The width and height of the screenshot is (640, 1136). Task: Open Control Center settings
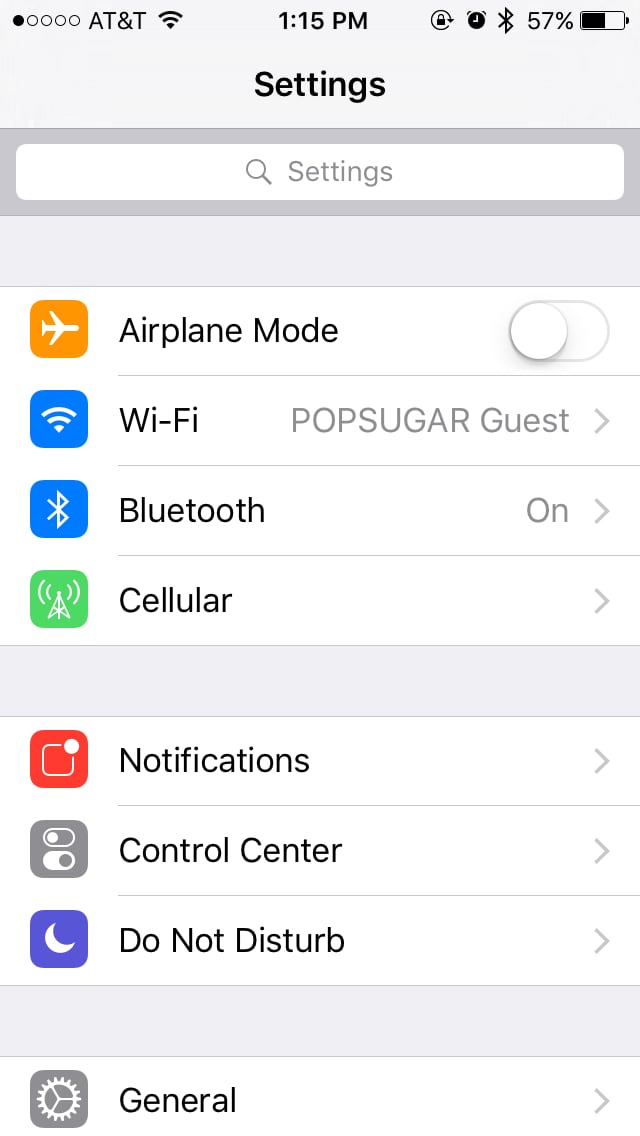coord(320,851)
